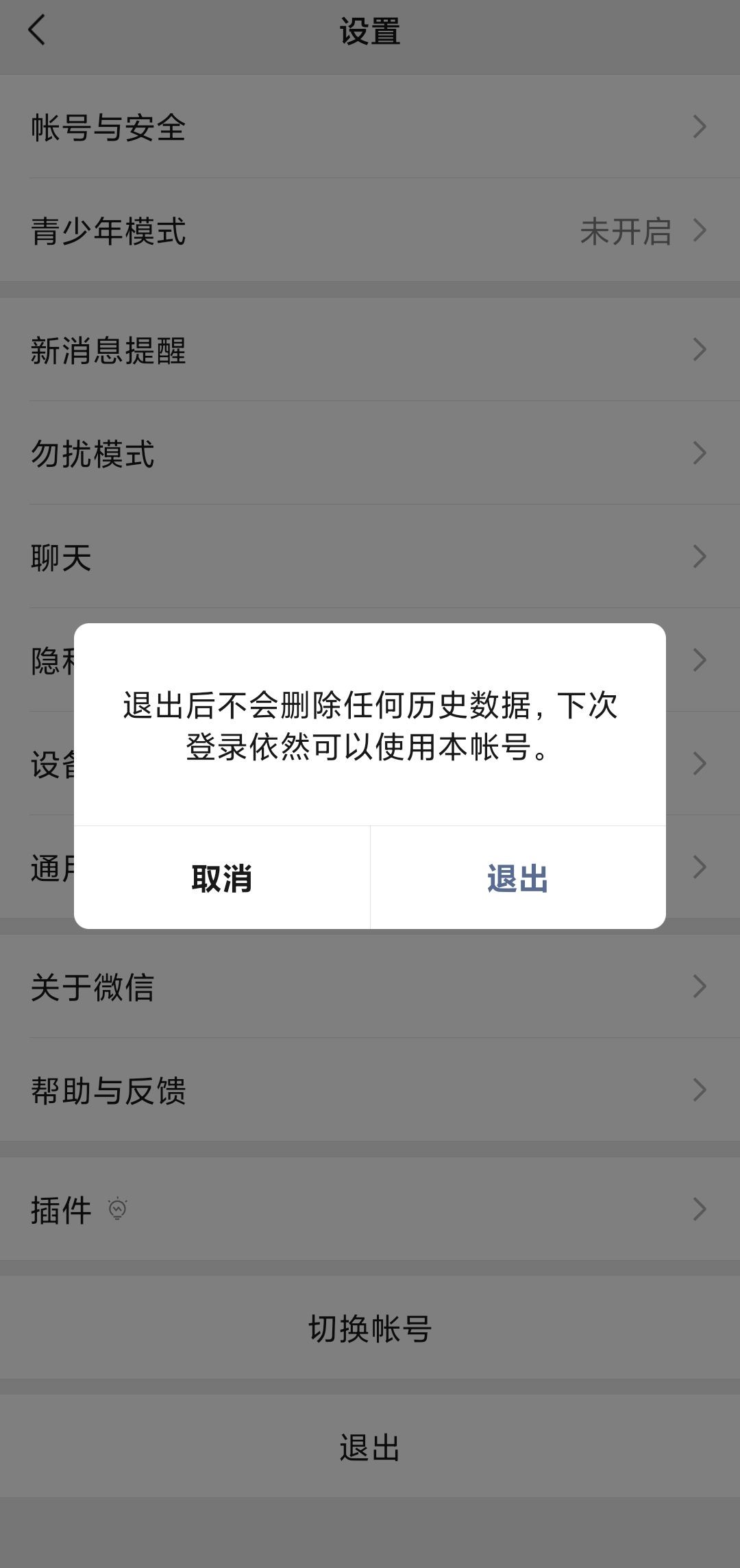Open 帐号与安全 via its chevron arrow
Screen dimensions: 740x1568
pos(699,127)
